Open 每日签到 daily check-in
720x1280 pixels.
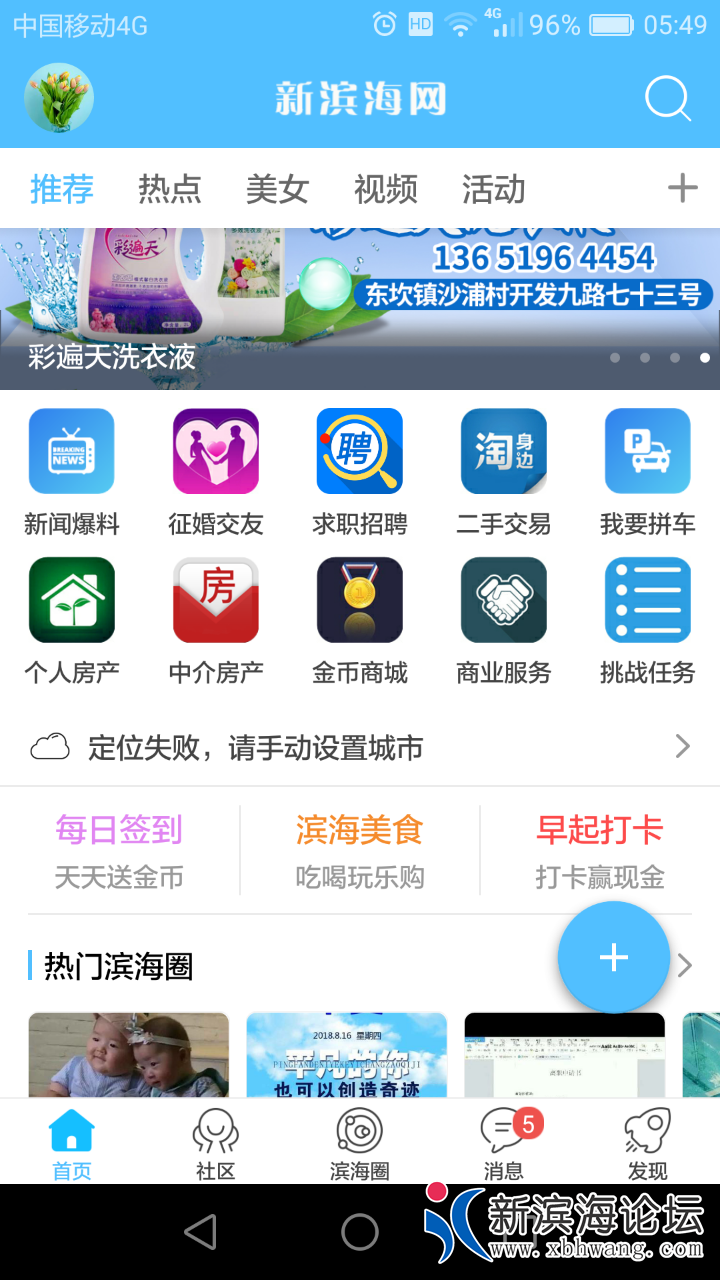pyautogui.click(x=119, y=851)
